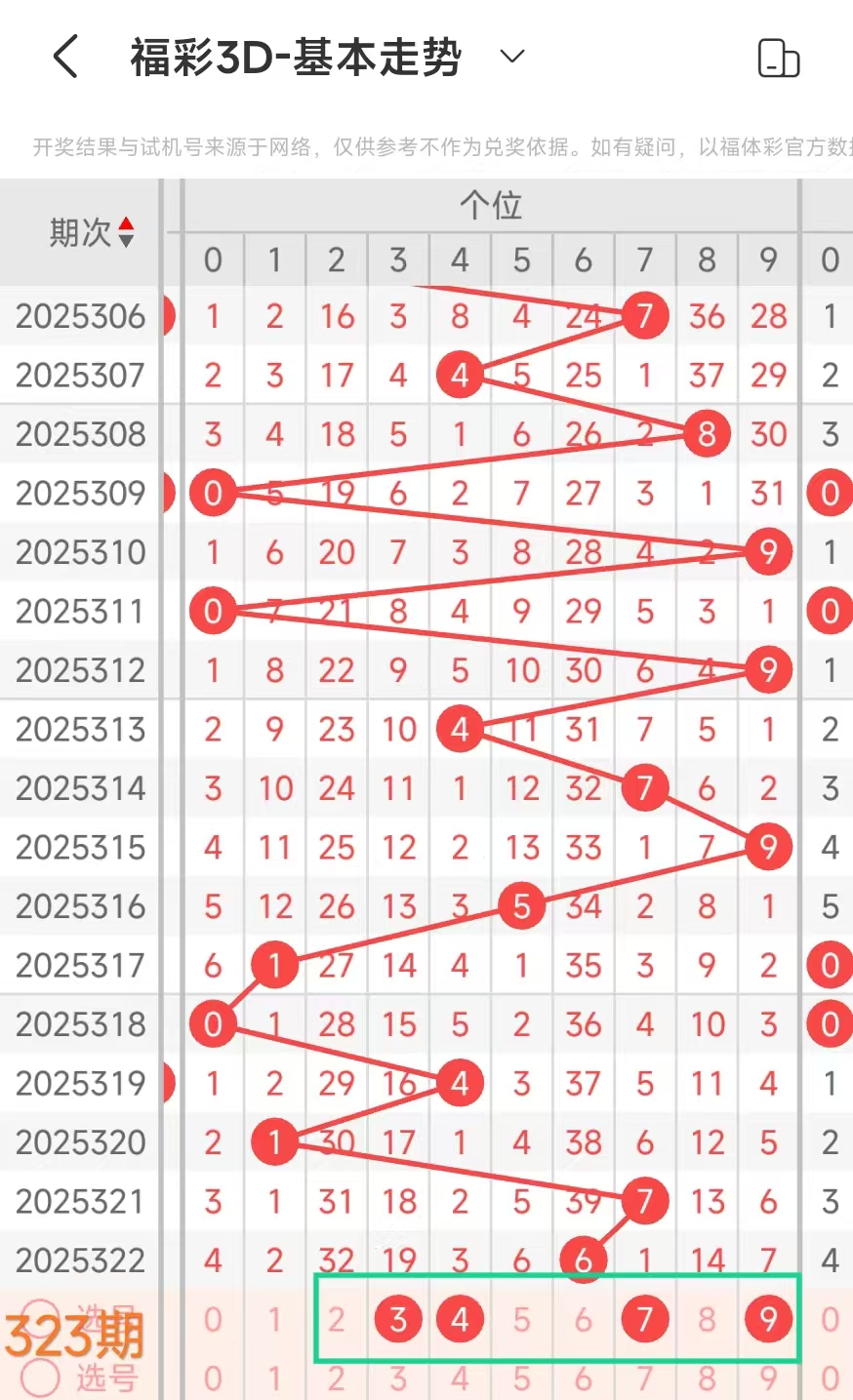The width and height of the screenshot is (853, 1400).
Task: Deselect number 7 in the first 选号 row
Action: click(x=644, y=1319)
